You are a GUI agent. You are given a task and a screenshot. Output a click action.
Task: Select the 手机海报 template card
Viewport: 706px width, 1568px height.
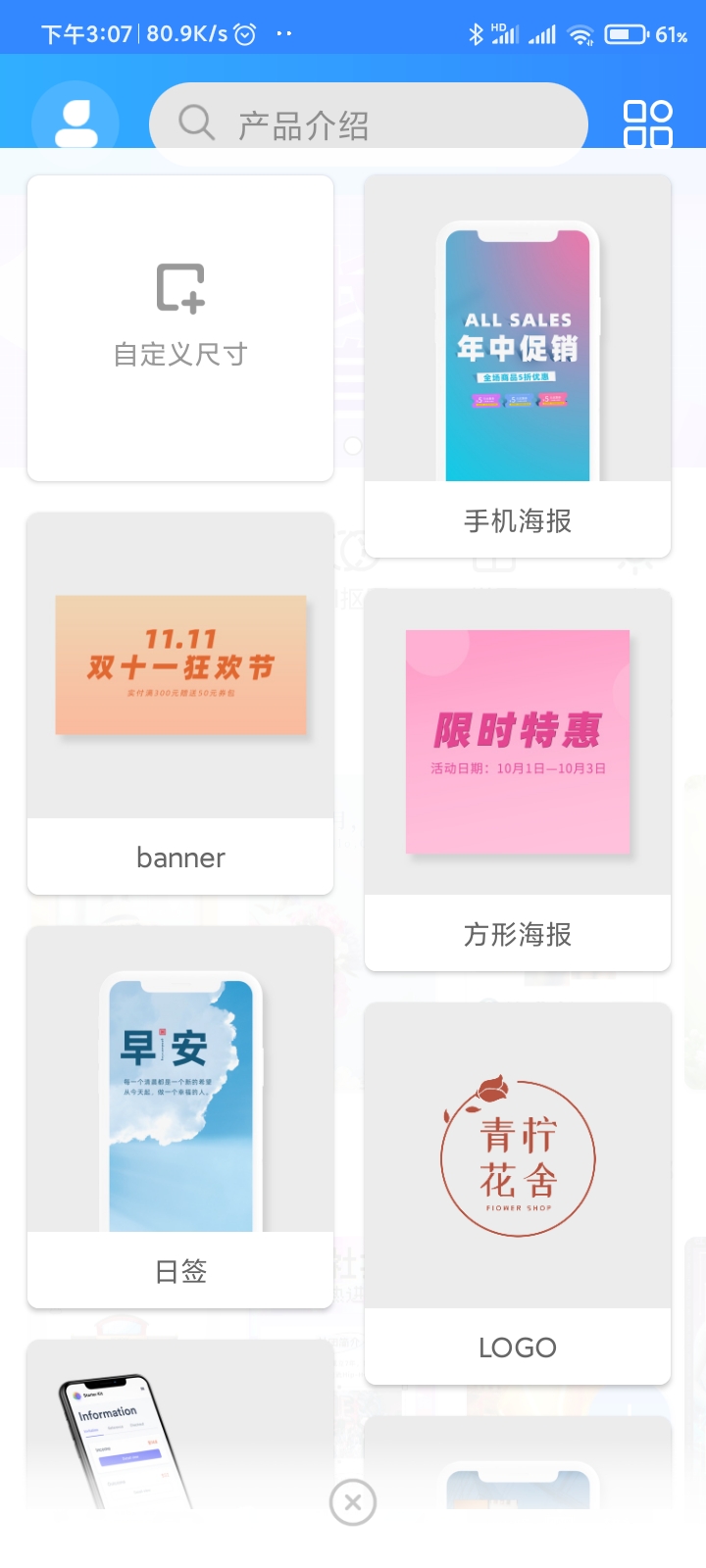click(x=518, y=367)
